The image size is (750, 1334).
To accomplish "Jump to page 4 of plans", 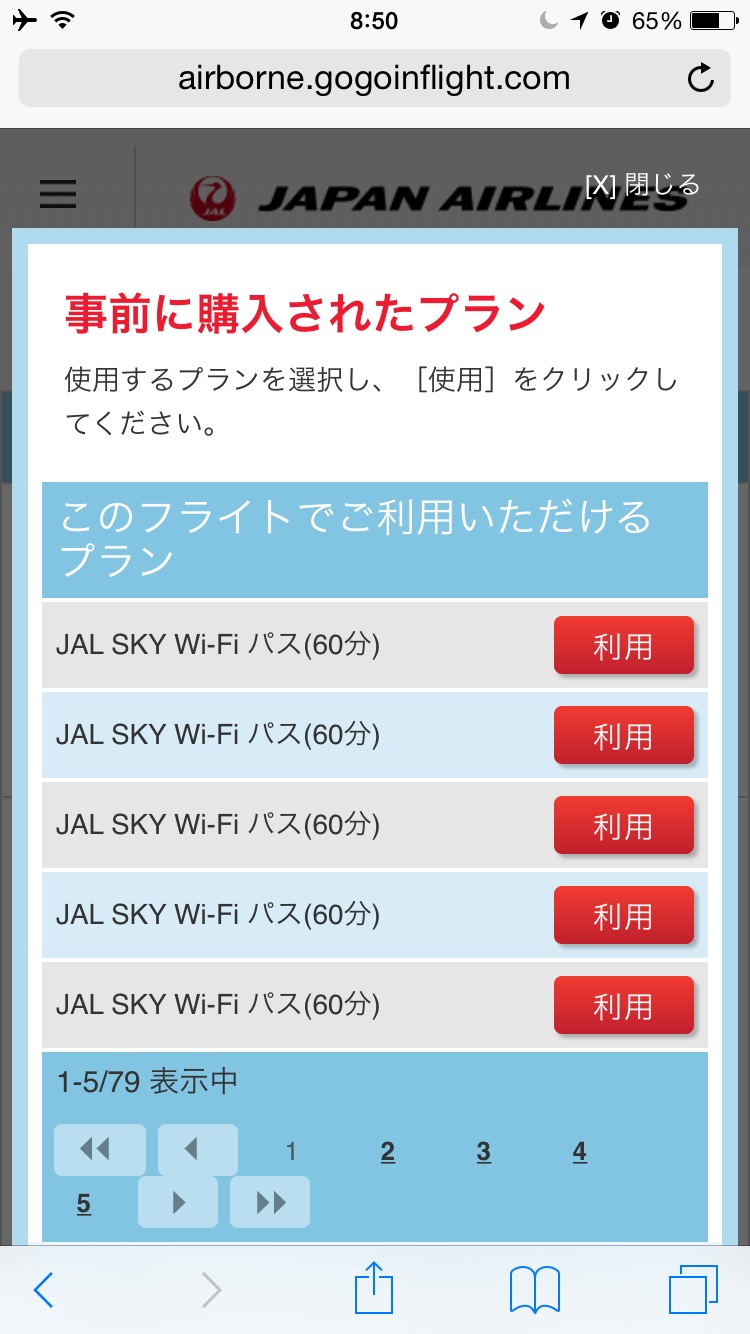I will click(x=579, y=1152).
